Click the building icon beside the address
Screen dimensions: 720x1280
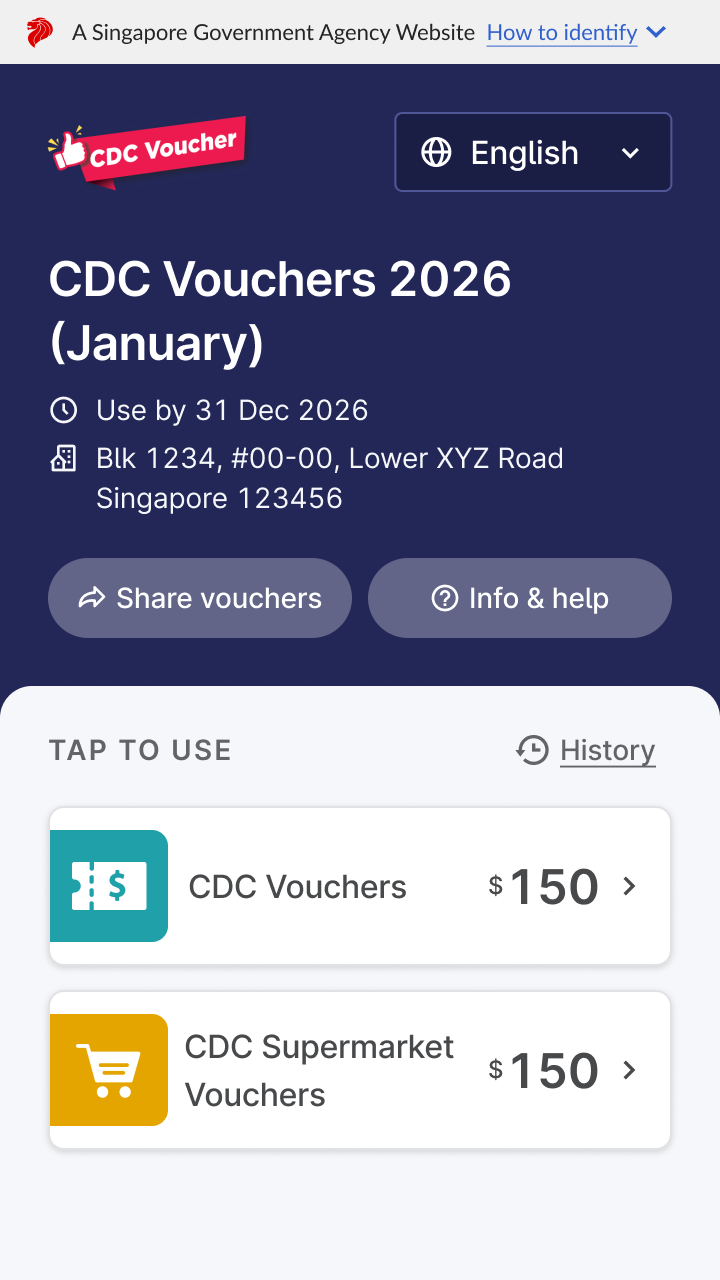tap(63, 458)
